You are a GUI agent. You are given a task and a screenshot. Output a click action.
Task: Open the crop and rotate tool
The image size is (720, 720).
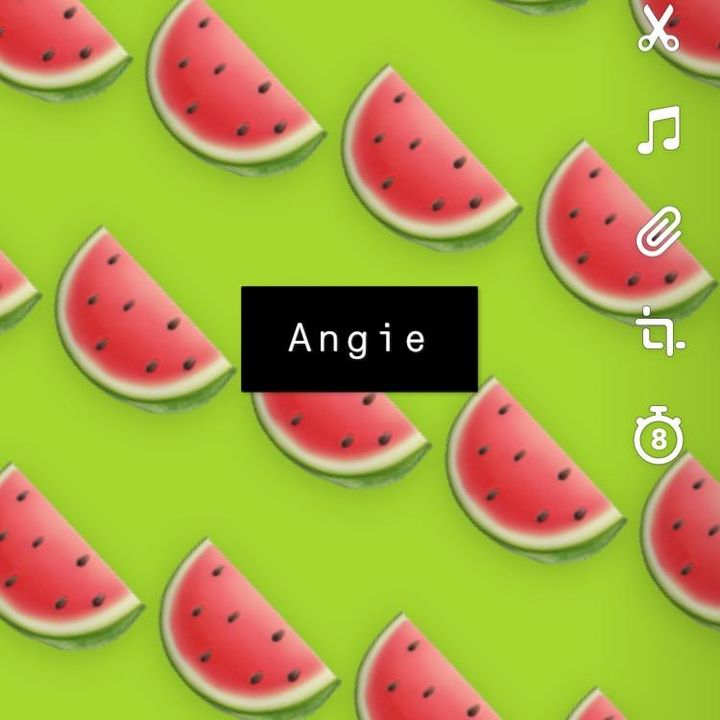coord(660,332)
